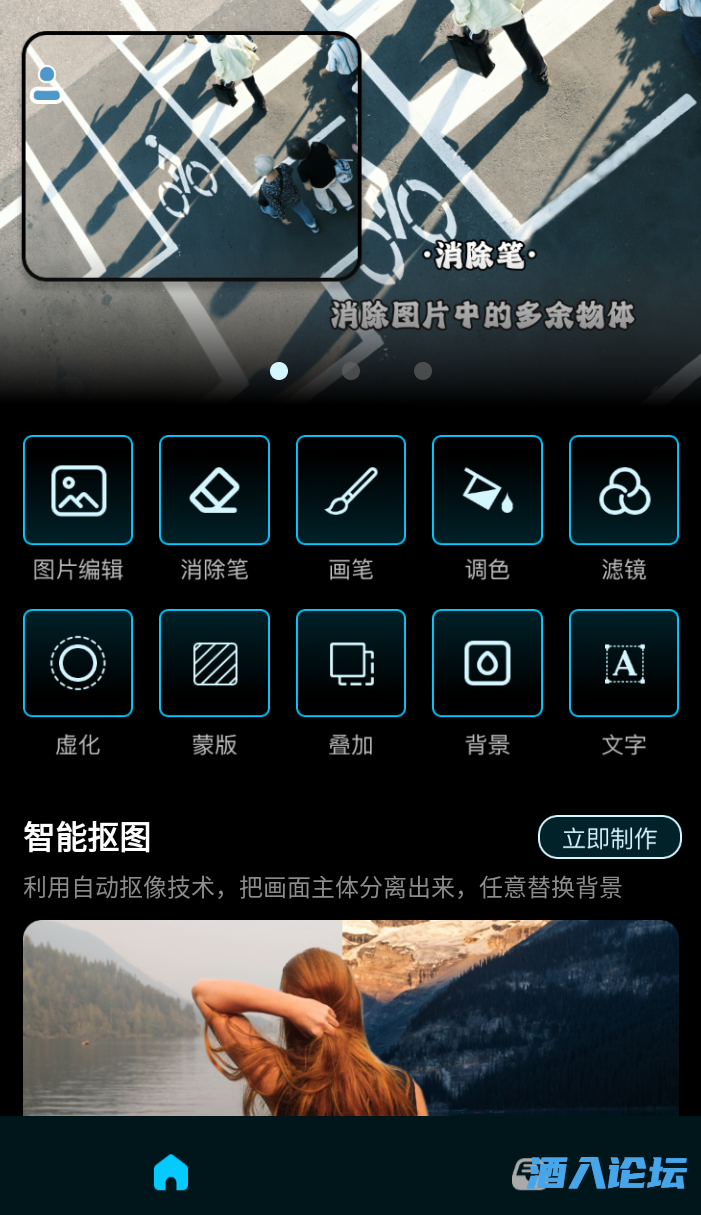
Task: Open the 背景 background tool
Action: pos(487,663)
